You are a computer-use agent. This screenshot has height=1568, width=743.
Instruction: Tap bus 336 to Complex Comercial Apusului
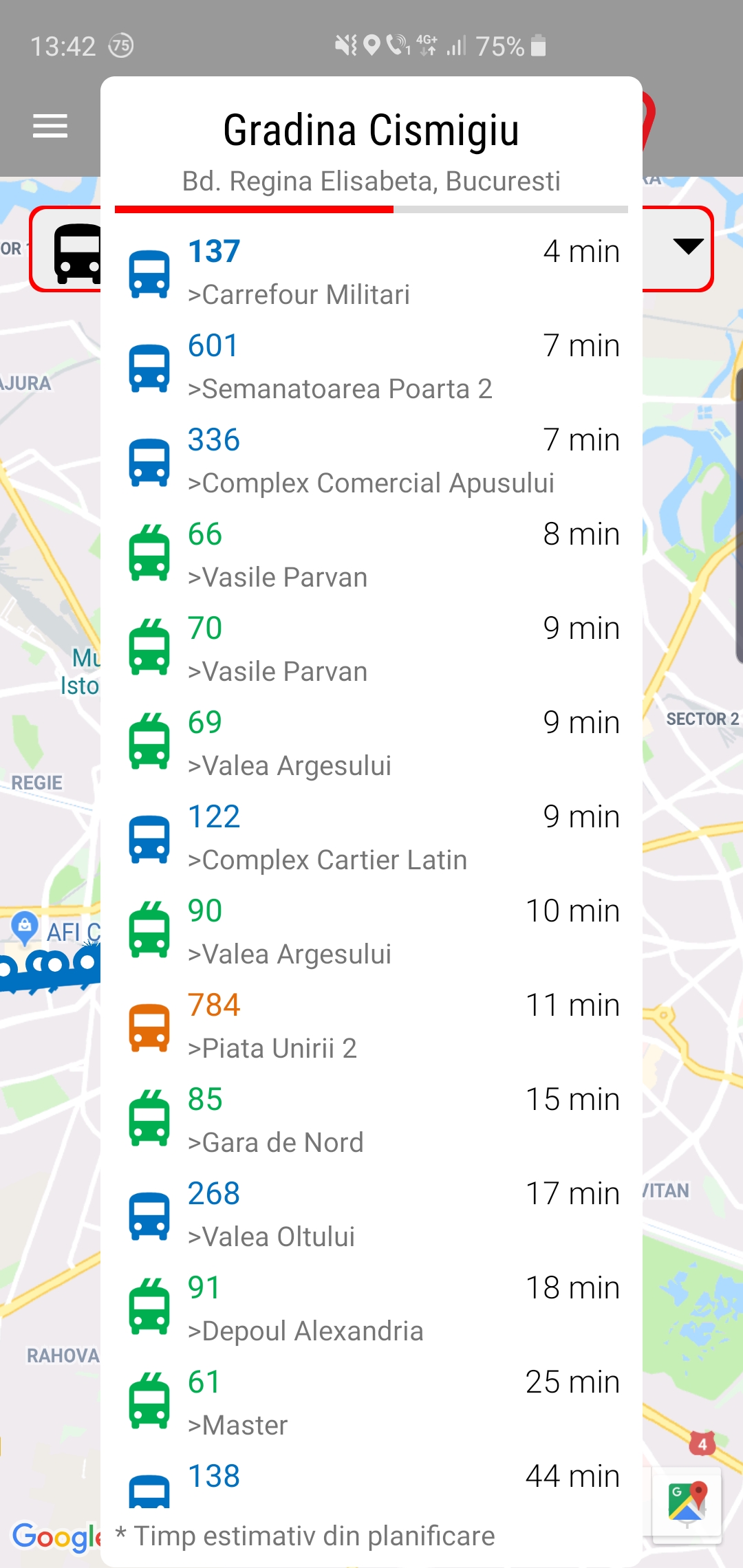tap(371, 461)
